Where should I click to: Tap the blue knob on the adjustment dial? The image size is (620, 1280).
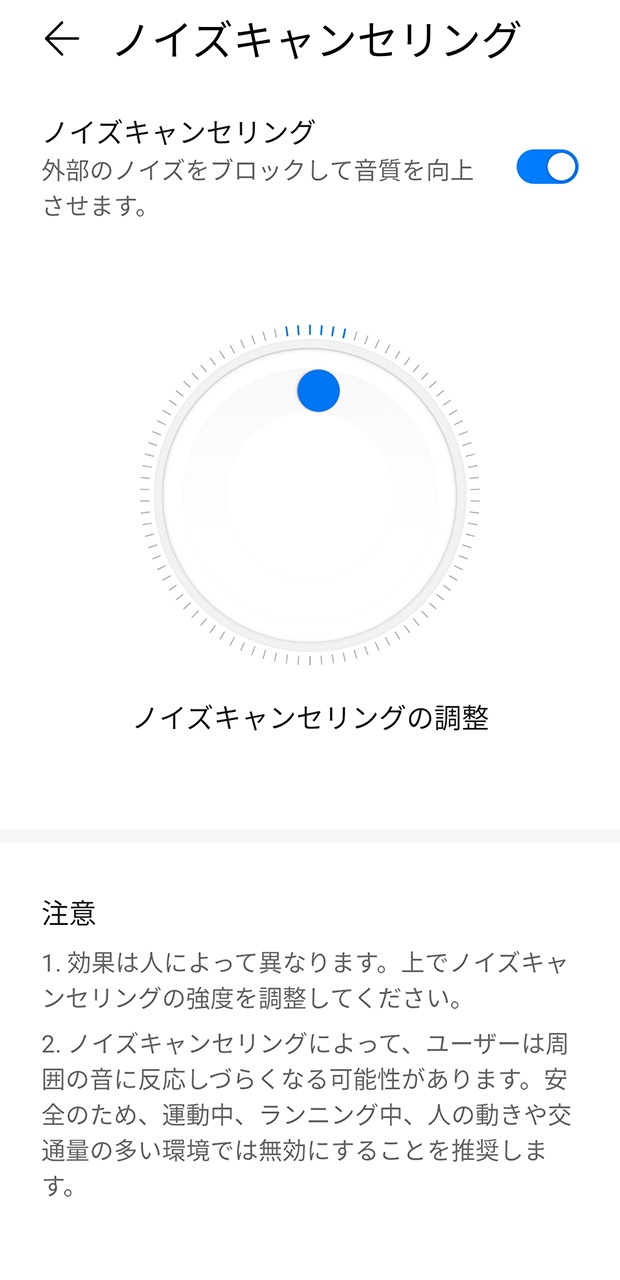318,391
